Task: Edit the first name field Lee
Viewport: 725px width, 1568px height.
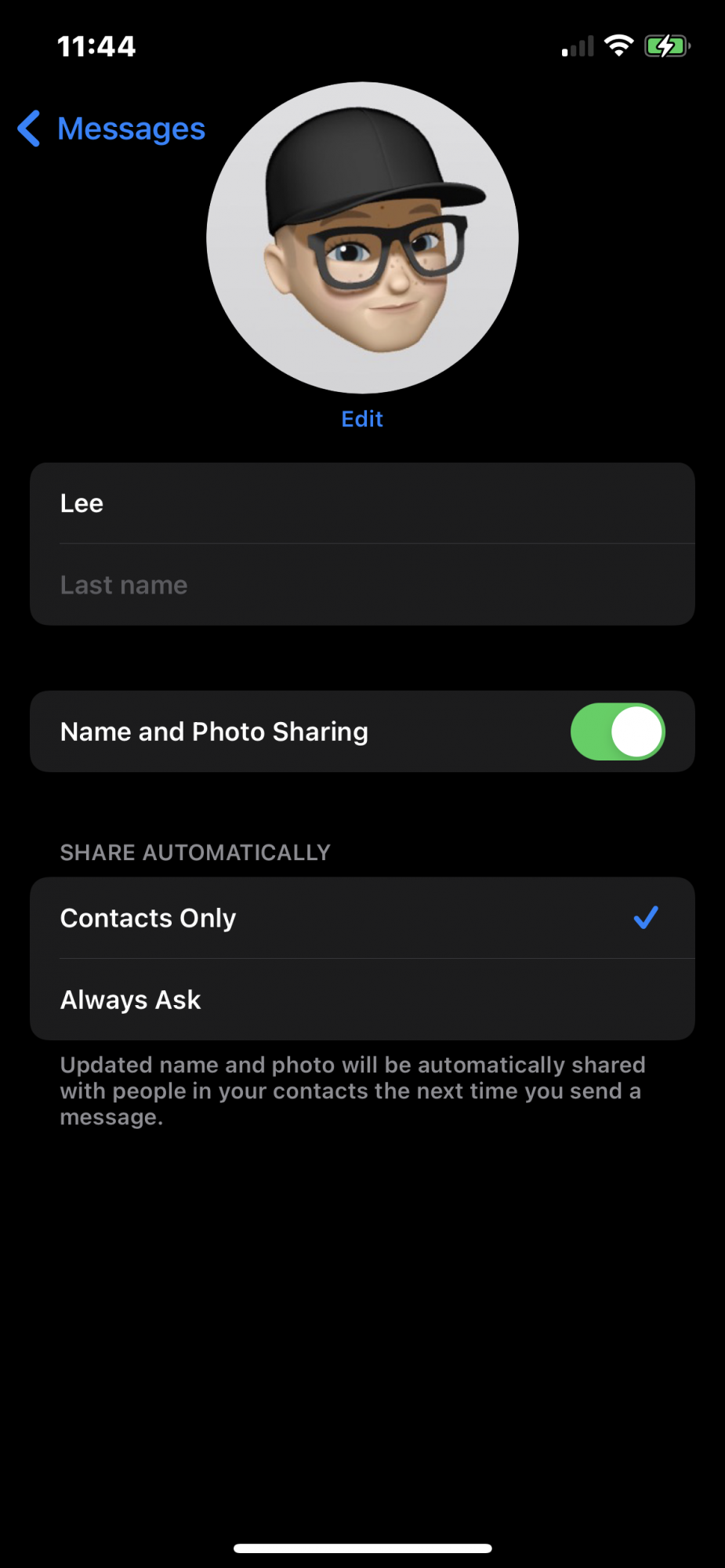Action: tap(361, 503)
